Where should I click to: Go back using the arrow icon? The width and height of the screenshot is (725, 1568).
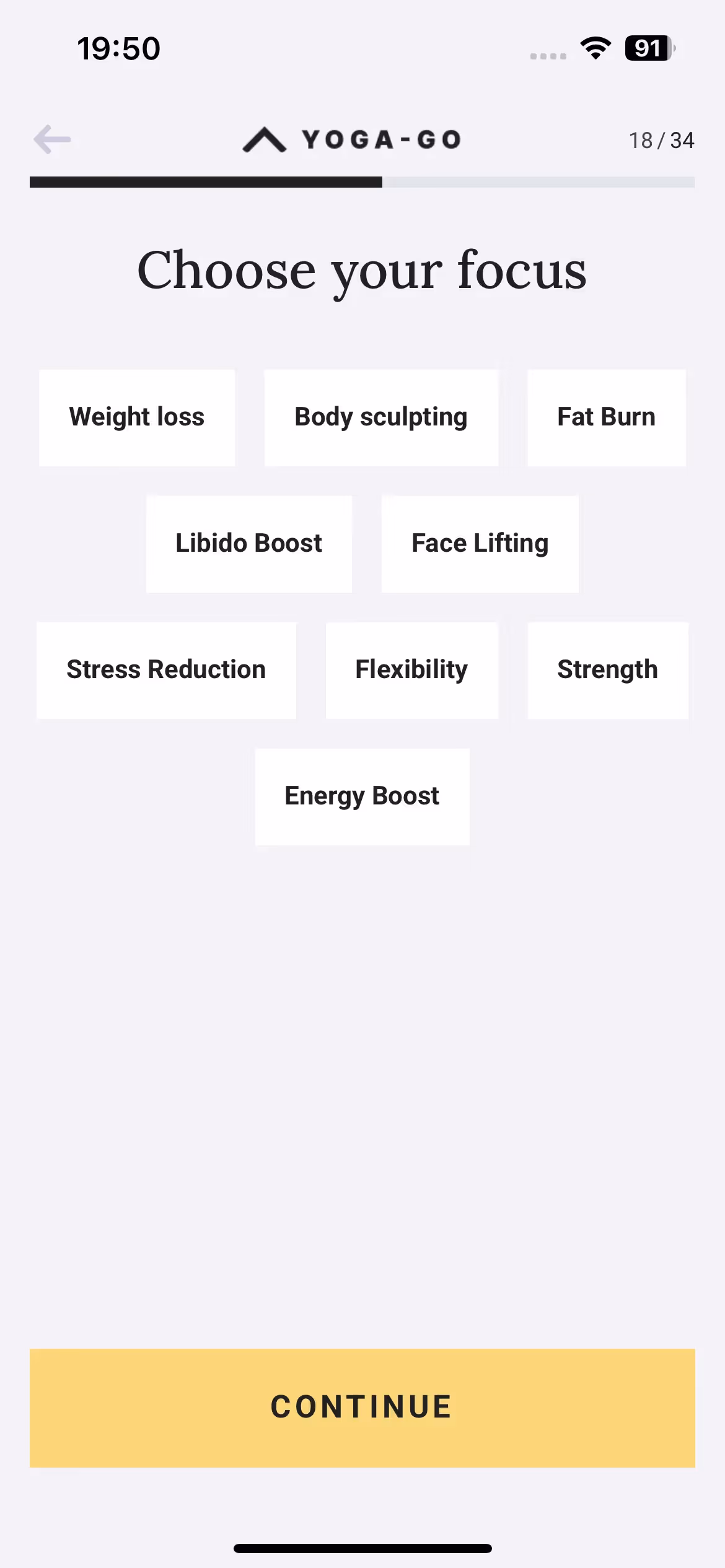(x=52, y=139)
